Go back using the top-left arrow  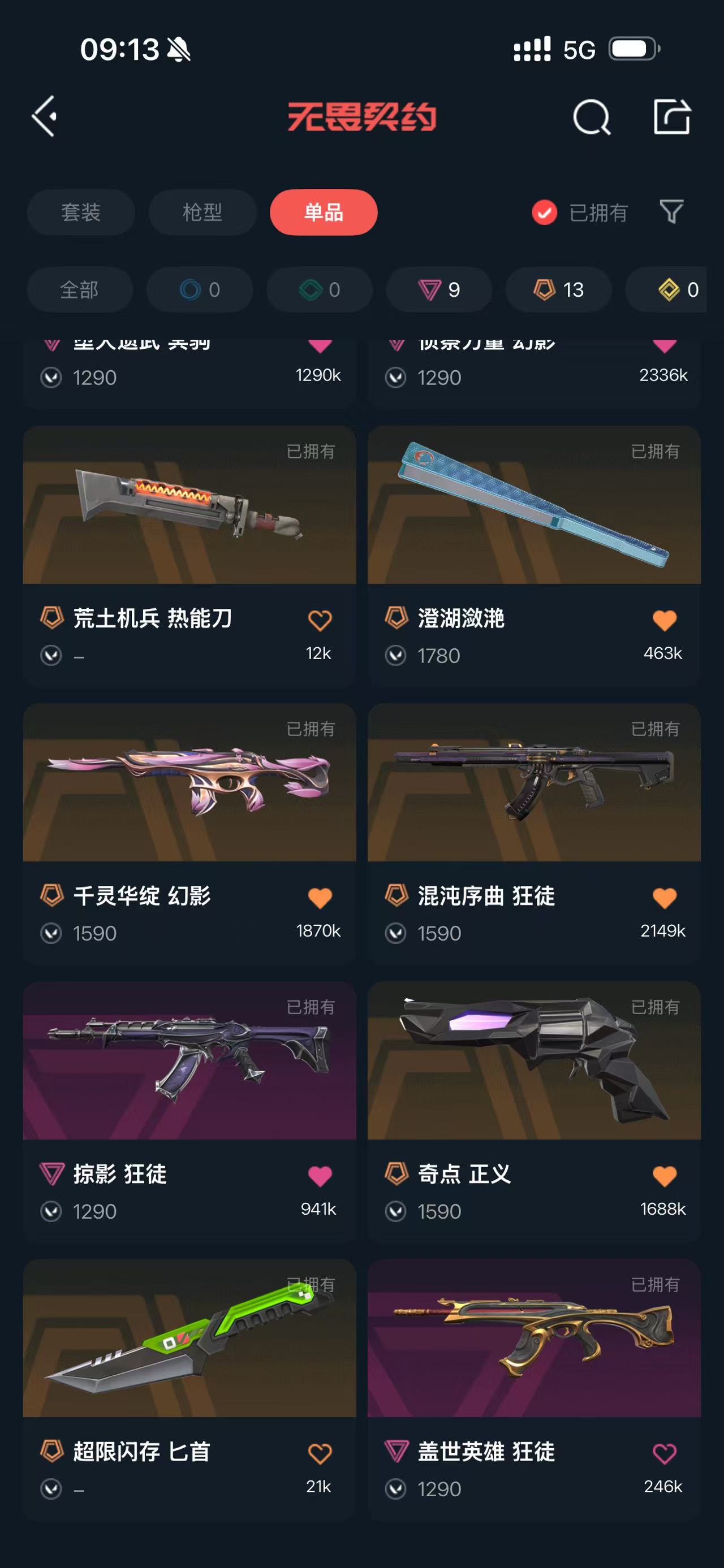click(x=45, y=116)
